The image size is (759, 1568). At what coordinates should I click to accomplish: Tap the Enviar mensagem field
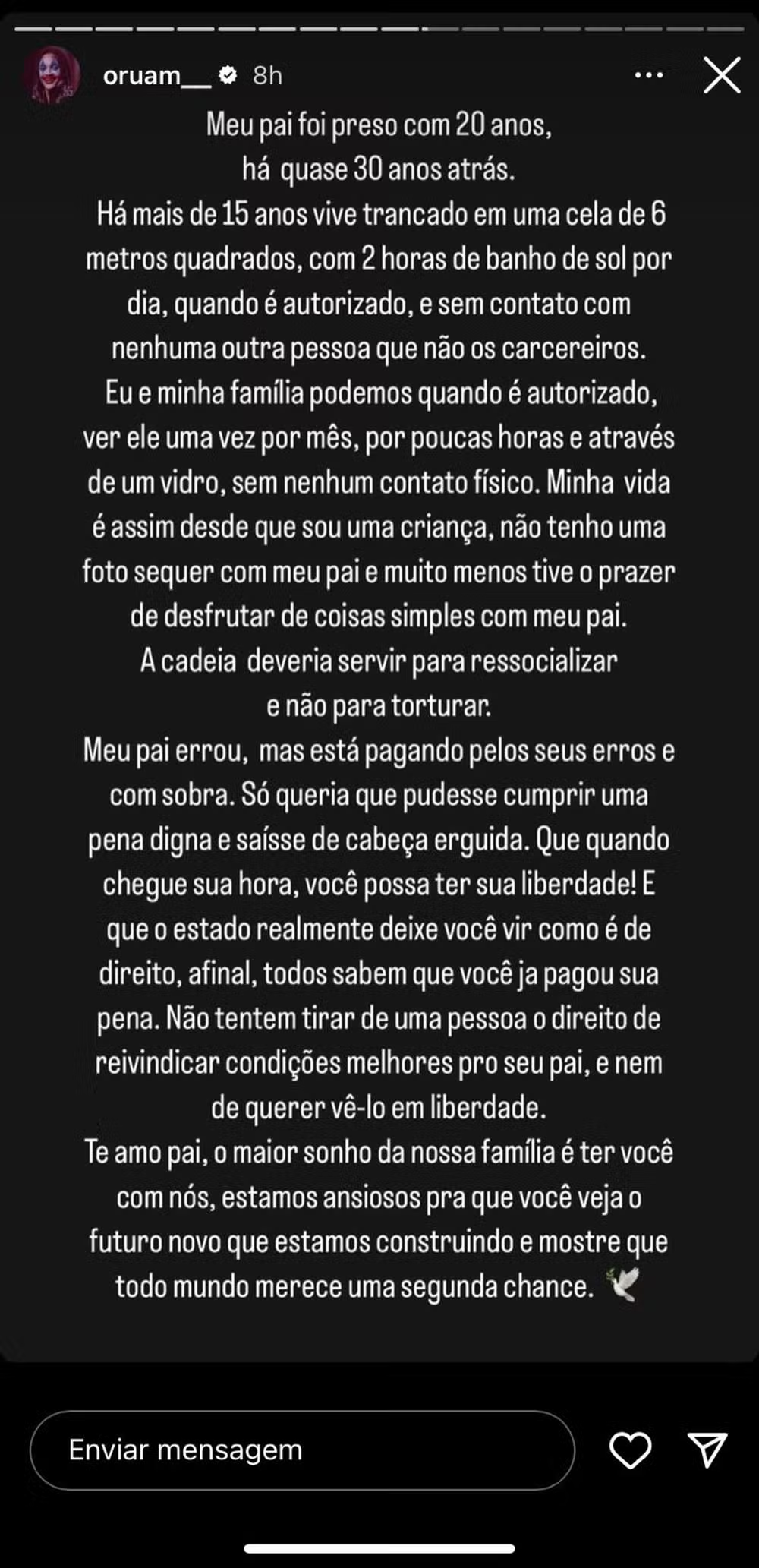point(301,1450)
